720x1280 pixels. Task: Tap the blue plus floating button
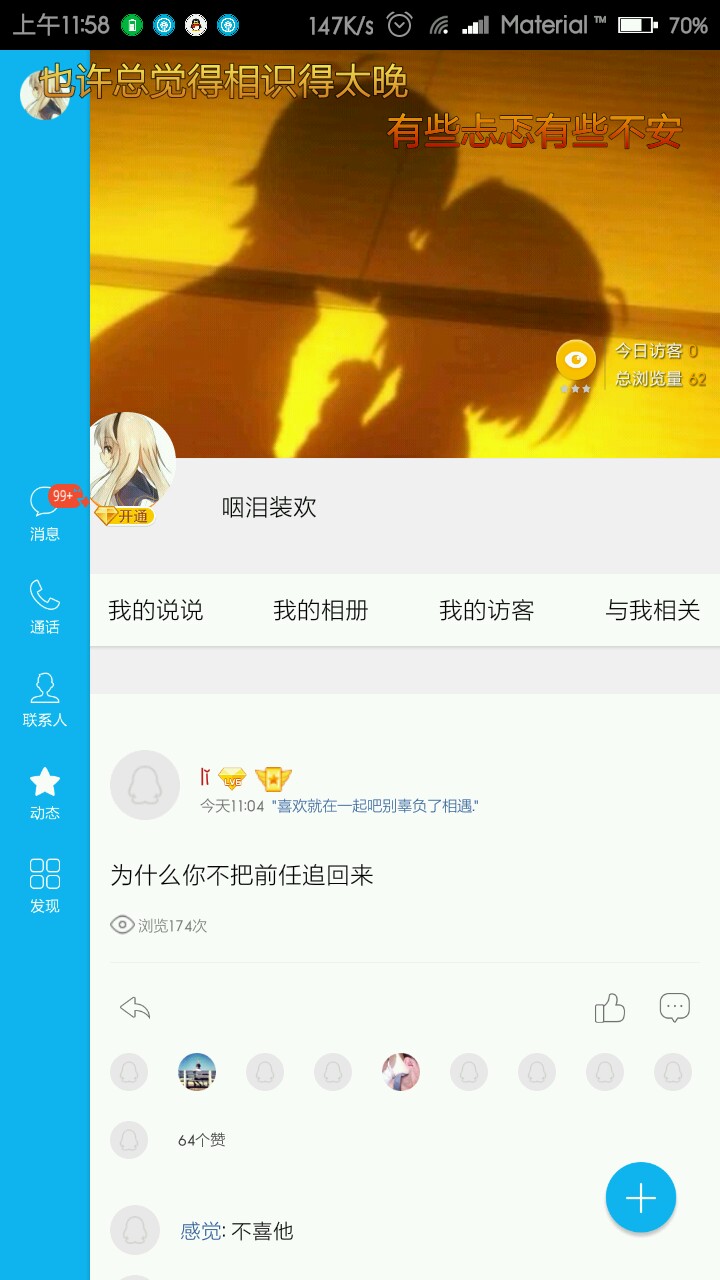coord(641,1197)
